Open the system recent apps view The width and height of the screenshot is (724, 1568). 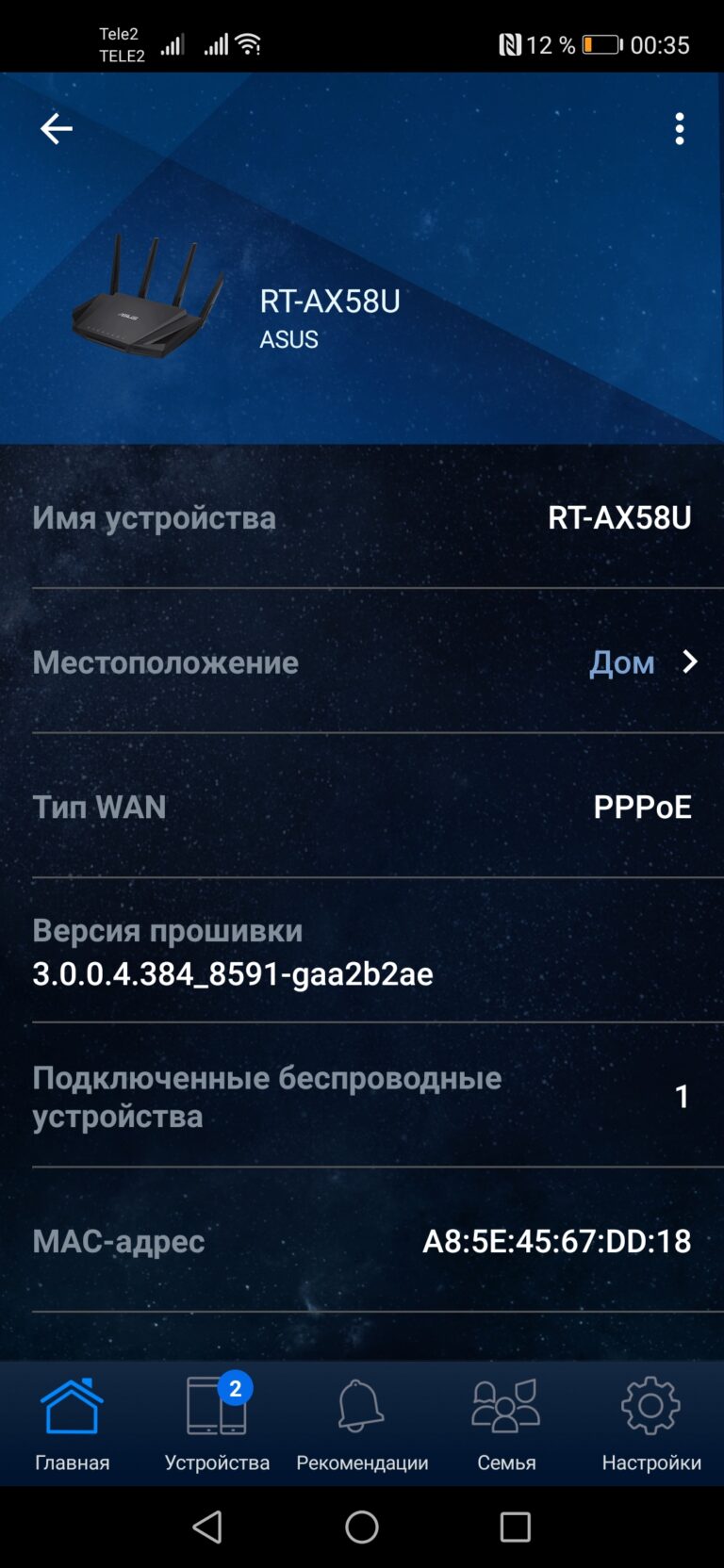click(516, 1527)
